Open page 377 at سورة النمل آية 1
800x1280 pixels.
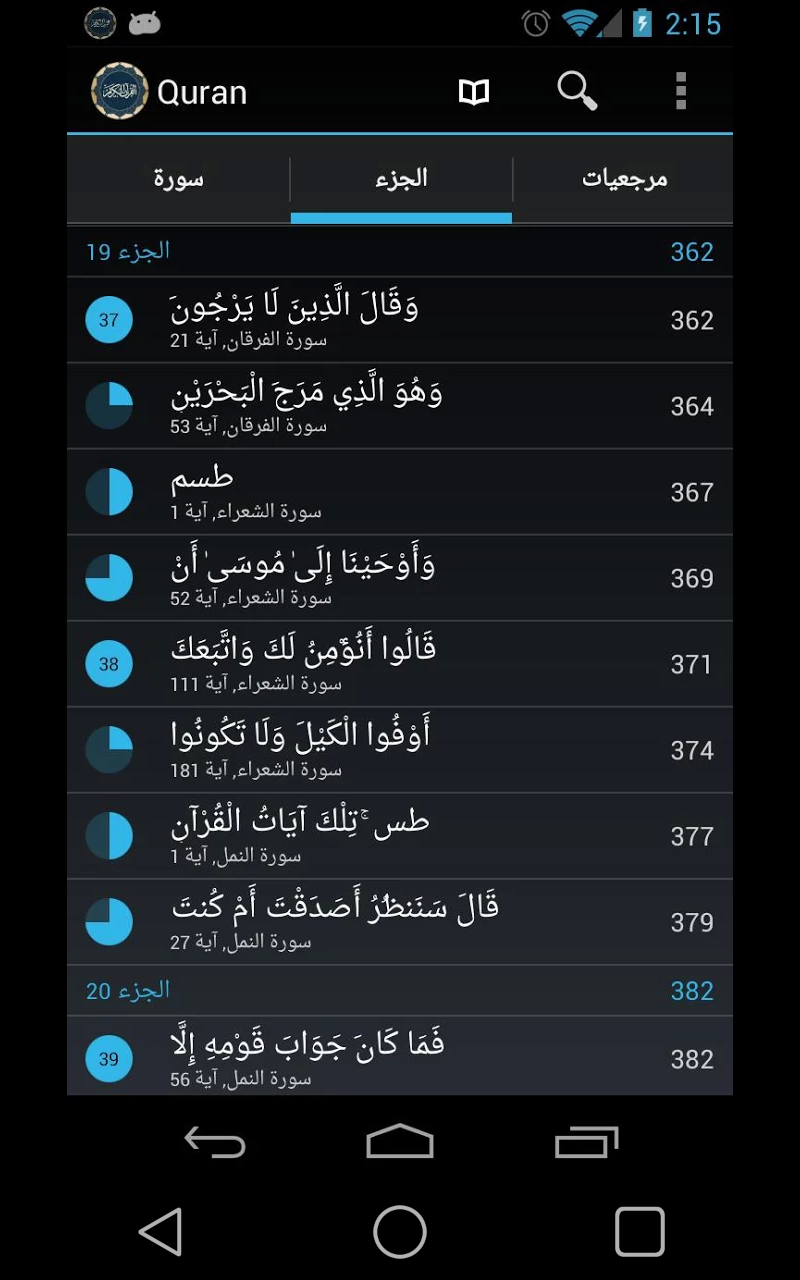[400, 836]
